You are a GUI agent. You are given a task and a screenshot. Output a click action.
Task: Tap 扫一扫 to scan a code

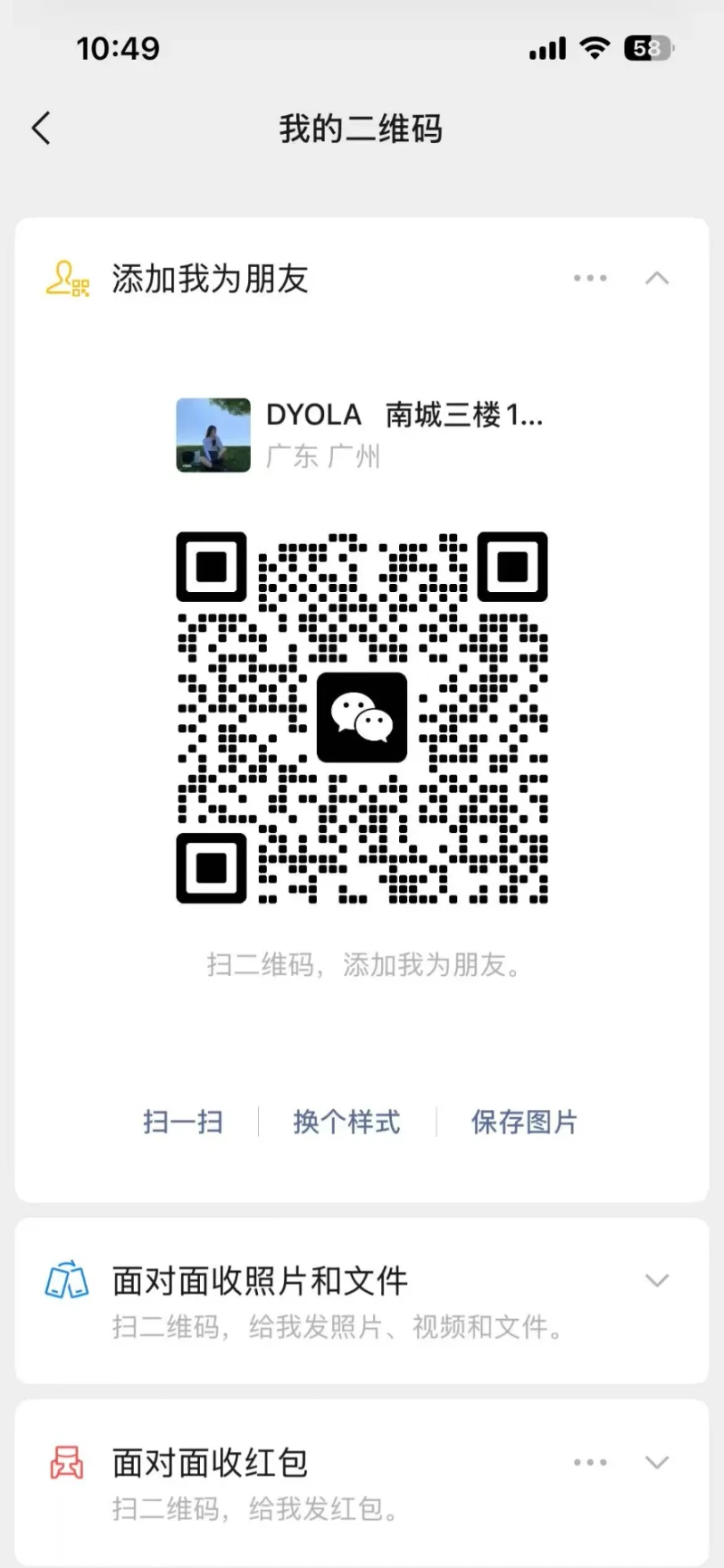(x=183, y=1122)
